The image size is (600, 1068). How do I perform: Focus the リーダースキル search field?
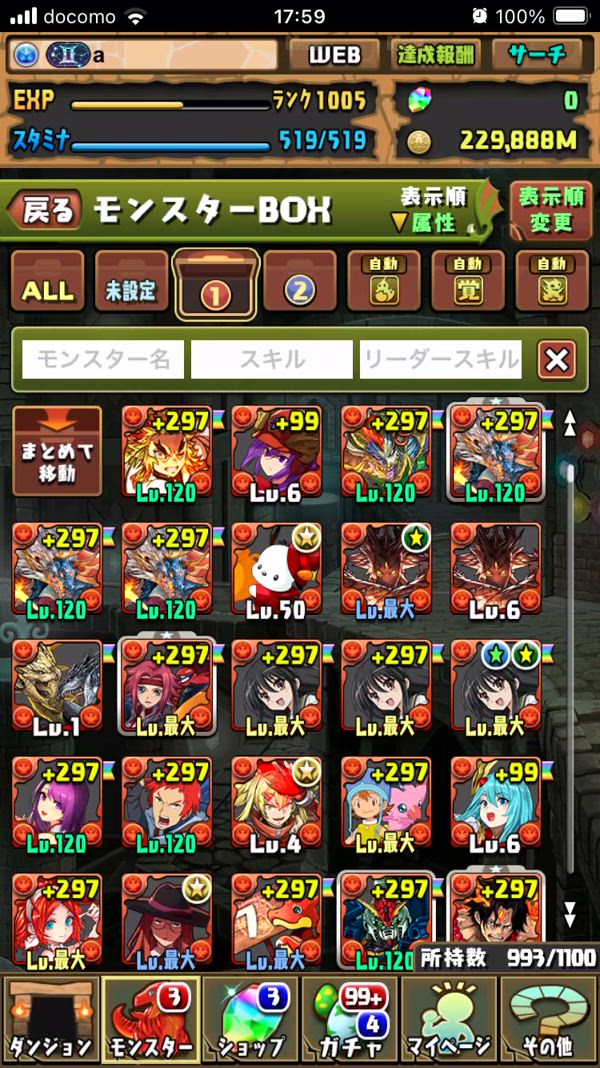(441, 359)
